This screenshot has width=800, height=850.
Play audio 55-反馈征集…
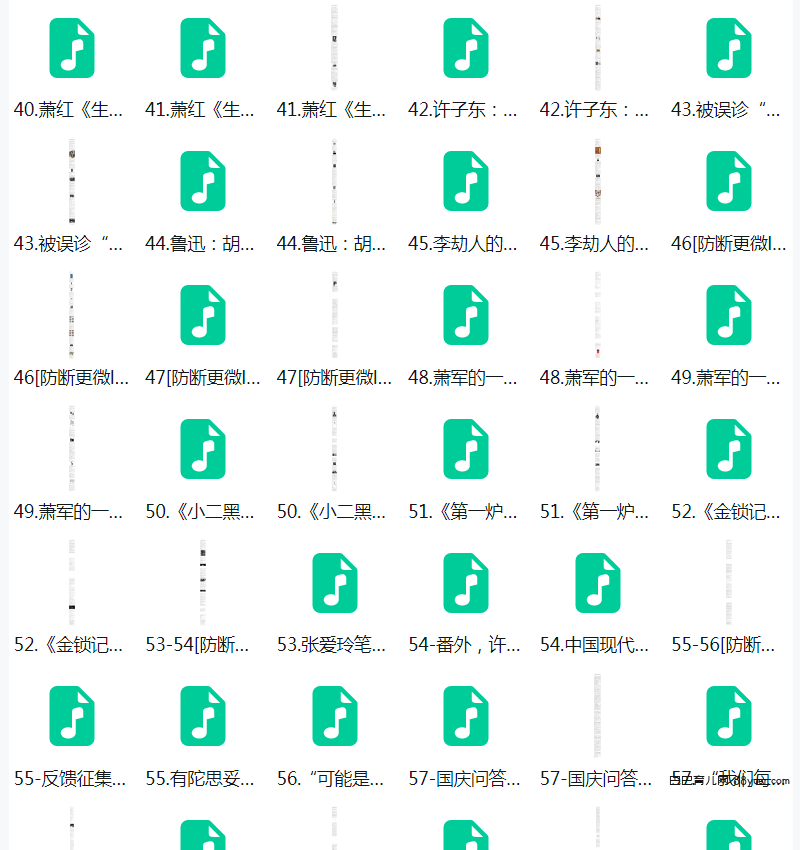(71, 716)
